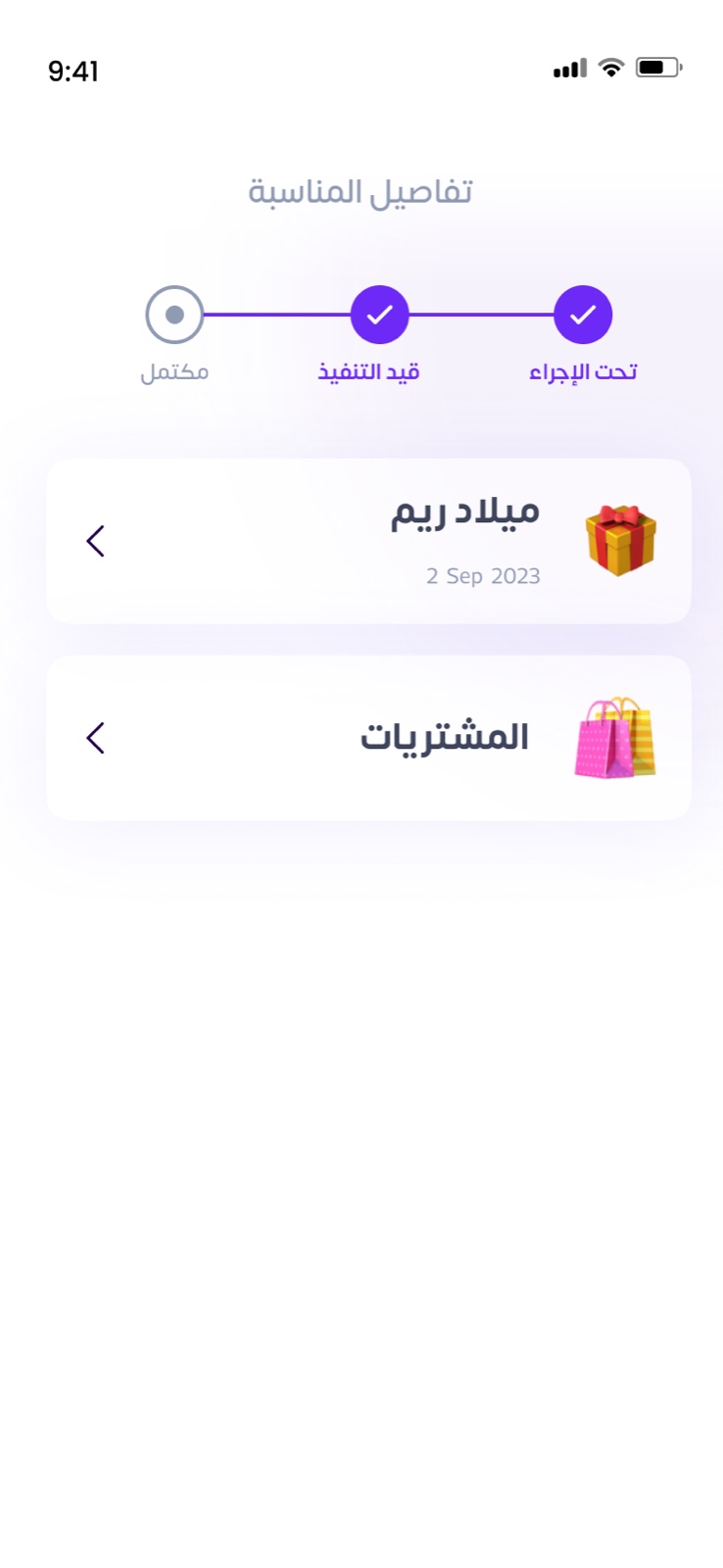Click the checkmark circle above قيد التنفيذ
The width and height of the screenshot is (723, 1568).
coord(379,315)
